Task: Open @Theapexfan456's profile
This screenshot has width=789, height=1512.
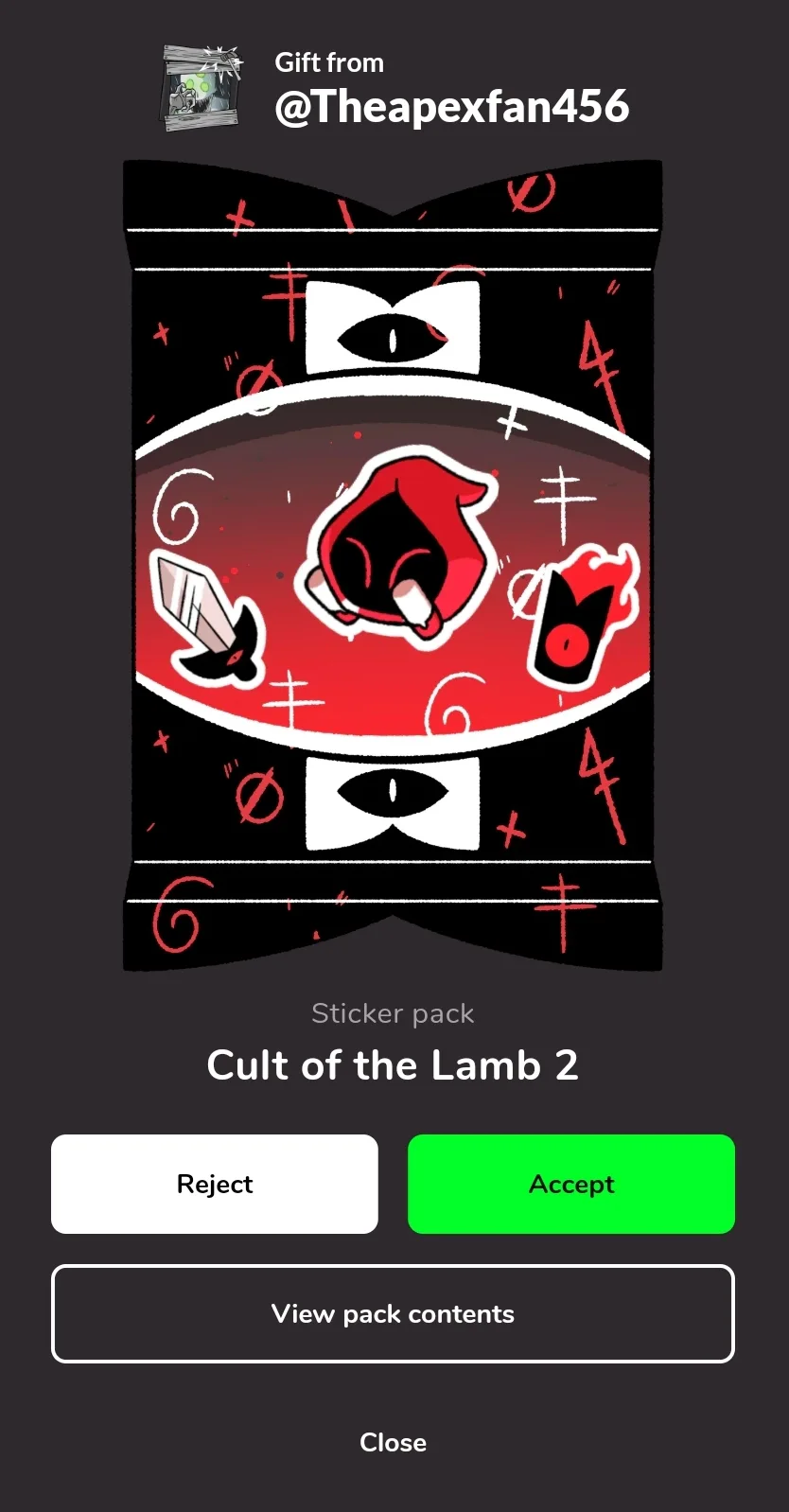Action: pos(450,106)
